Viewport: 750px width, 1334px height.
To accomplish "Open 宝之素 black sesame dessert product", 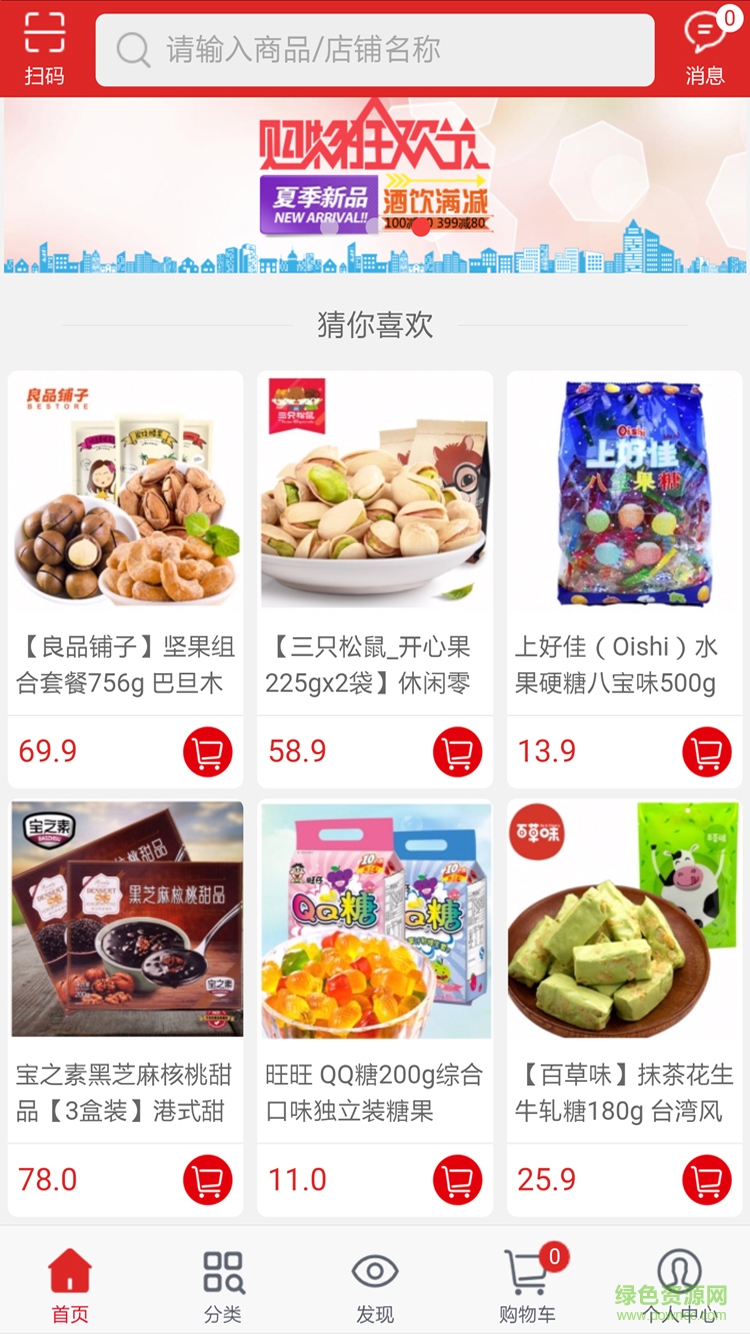I will click(124, 918).
